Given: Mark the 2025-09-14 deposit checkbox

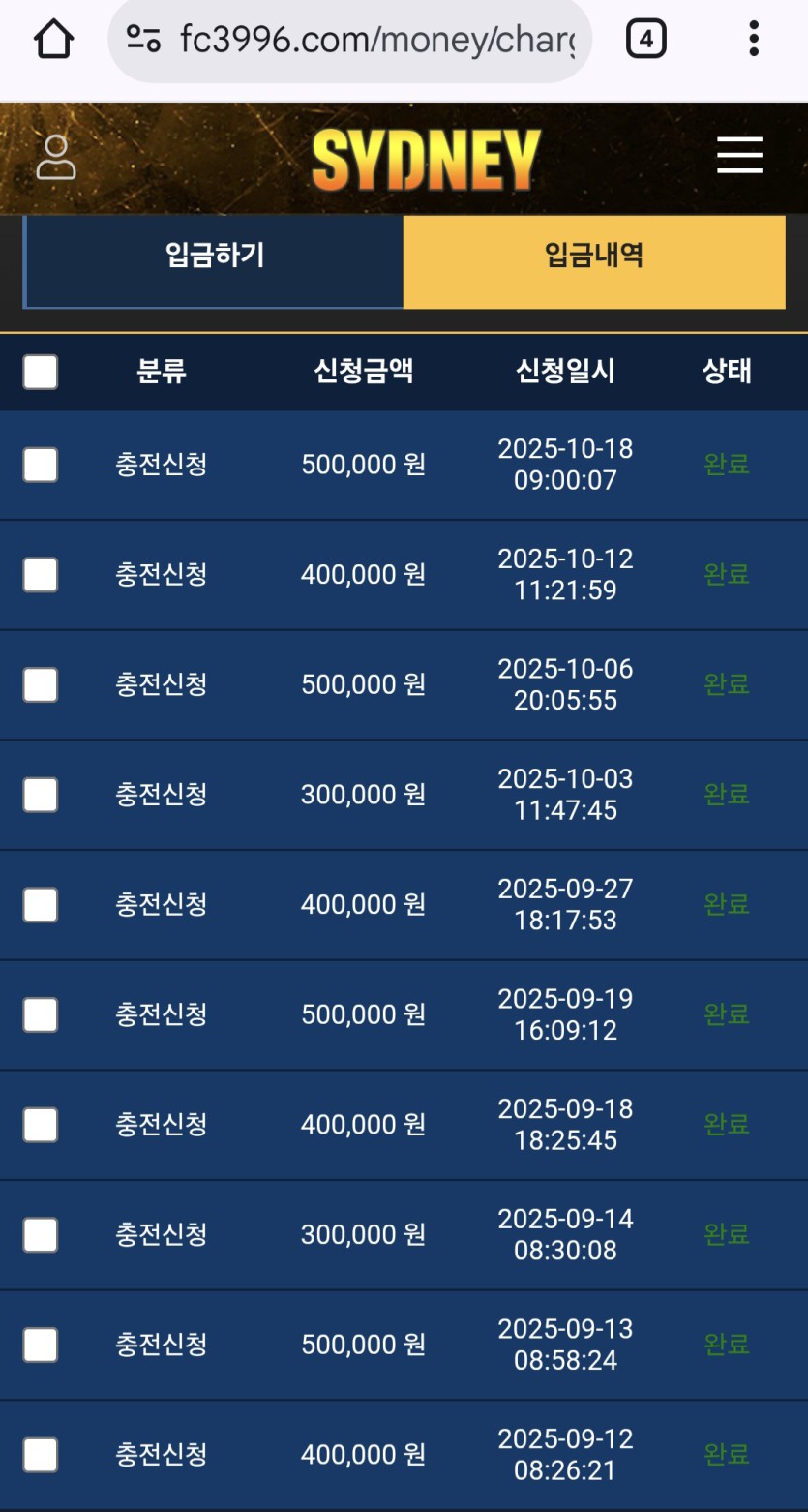Looking at the screenshot, I should [41, 1234].
